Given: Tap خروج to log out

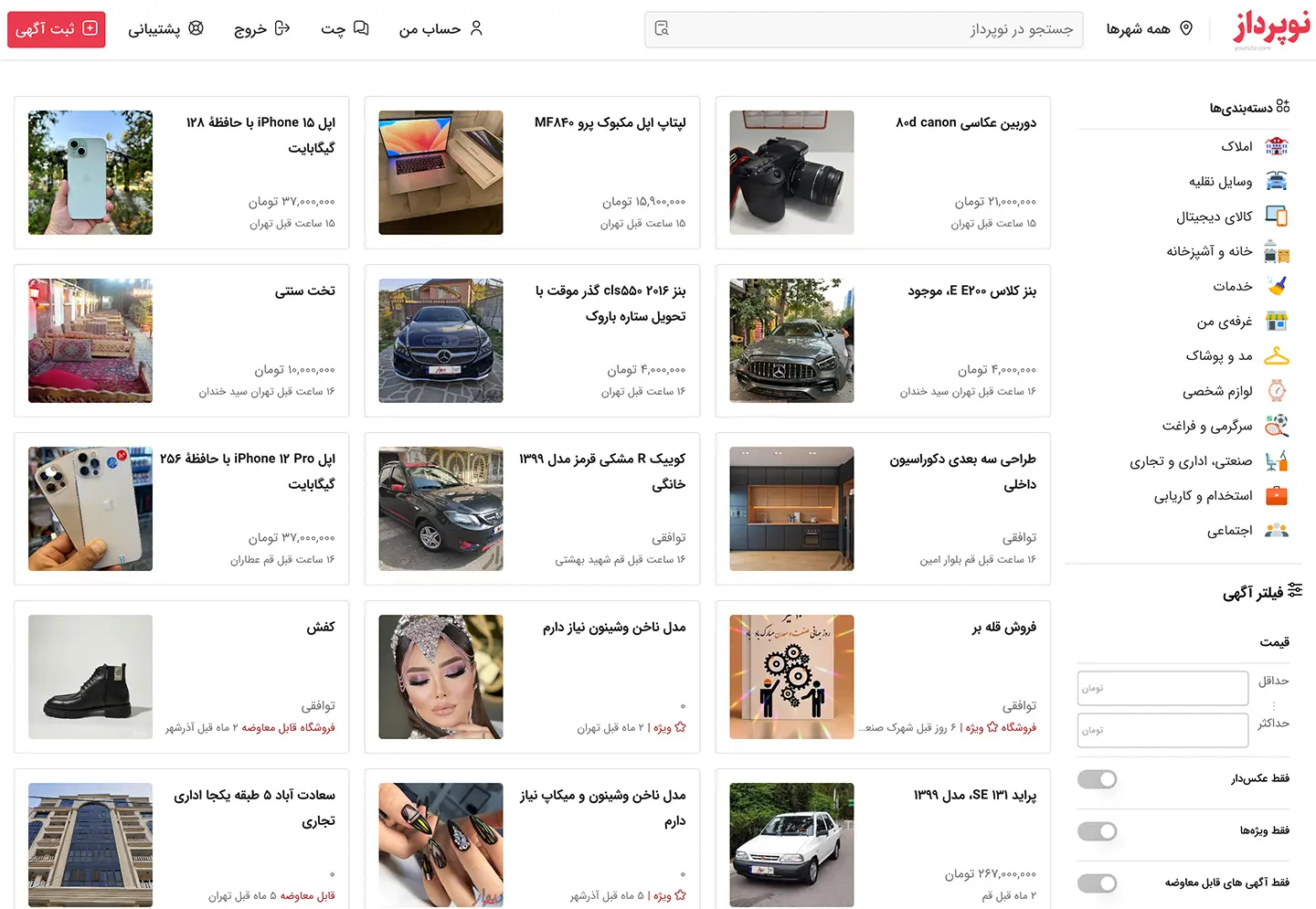Looking at the screenshot, I should 261,29.
